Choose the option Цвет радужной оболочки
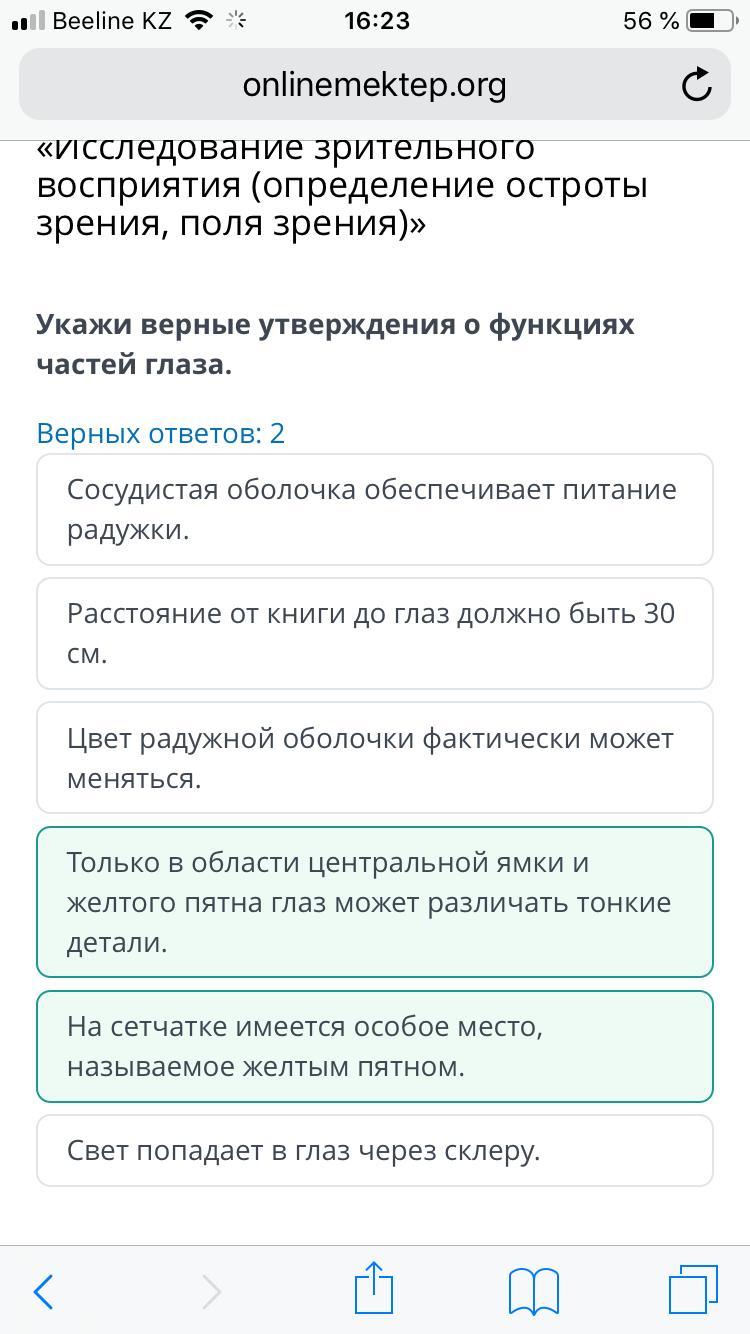This screenshot has height=1334, width=750. (x=375, y=758)
